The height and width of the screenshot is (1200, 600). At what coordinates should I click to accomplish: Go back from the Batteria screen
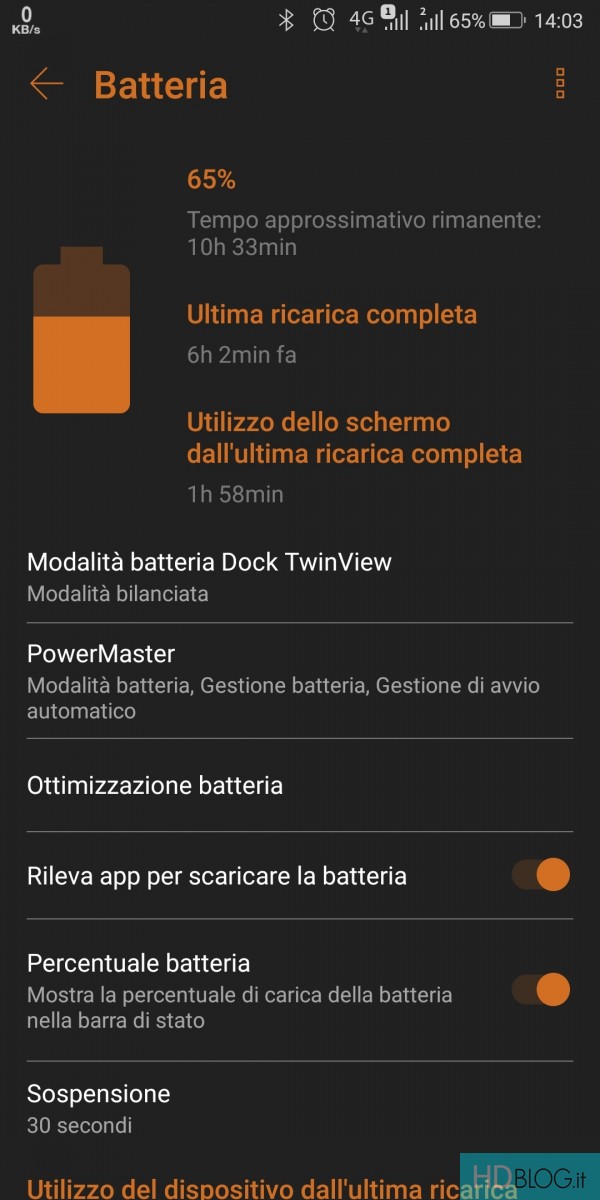(46, 84)
